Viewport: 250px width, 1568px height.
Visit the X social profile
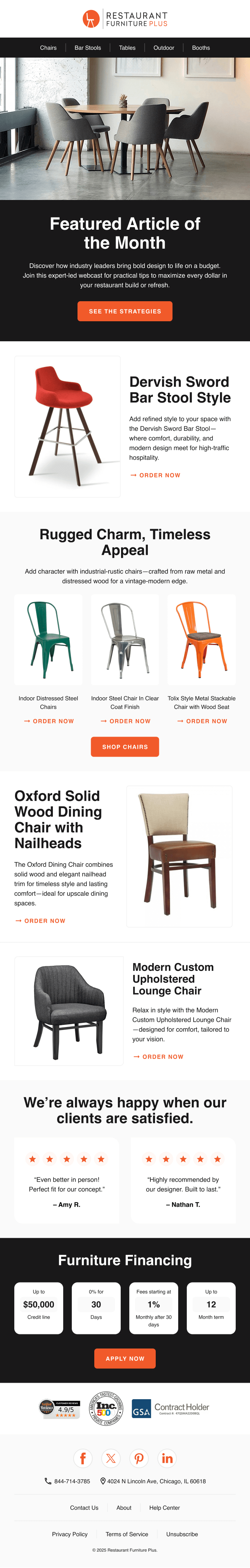click(x=111, y=1458)
